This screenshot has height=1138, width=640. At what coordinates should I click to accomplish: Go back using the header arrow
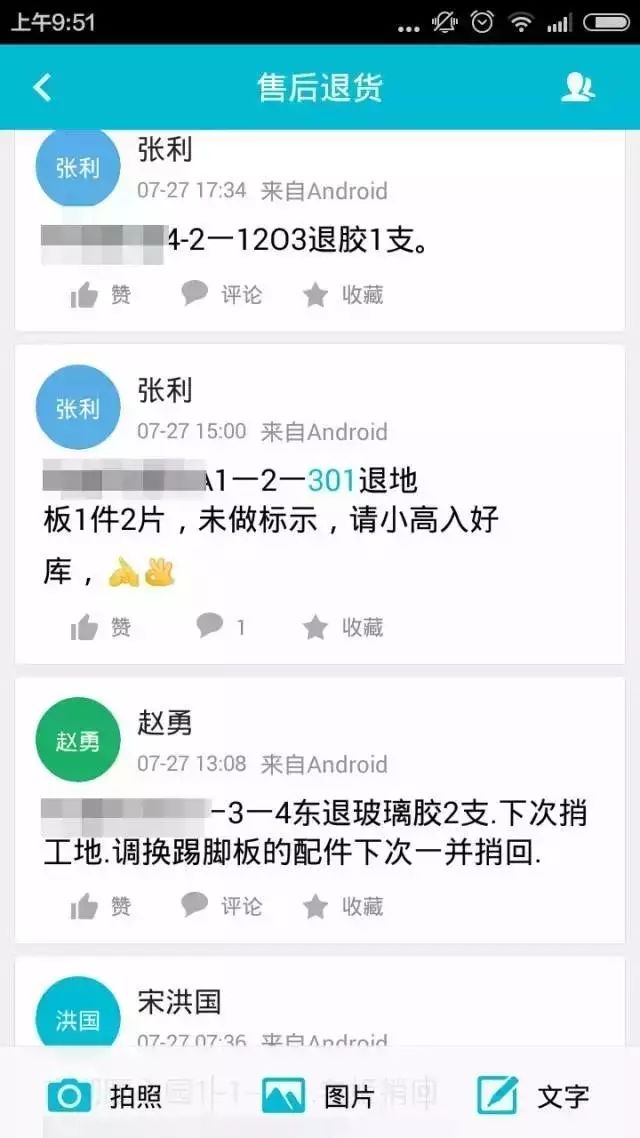coord(42,87)
